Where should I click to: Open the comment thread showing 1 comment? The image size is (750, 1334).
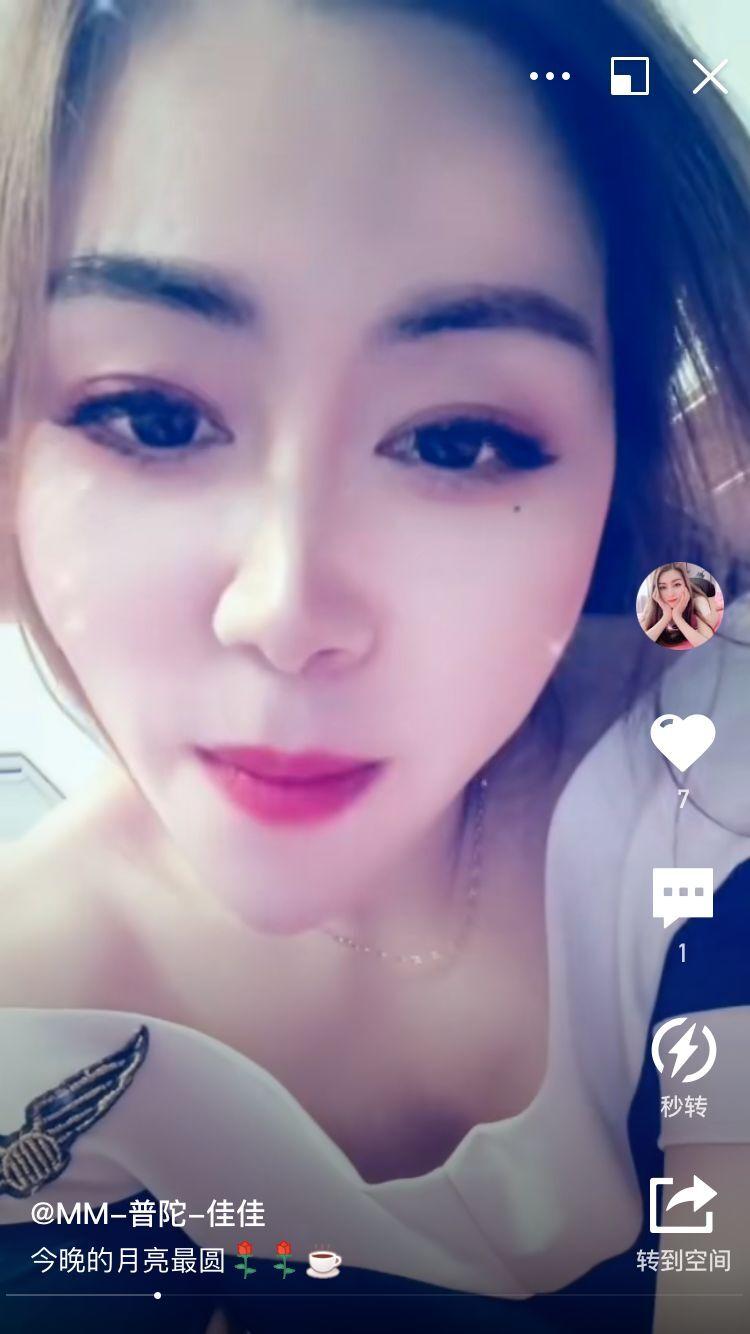pos(685,898)
